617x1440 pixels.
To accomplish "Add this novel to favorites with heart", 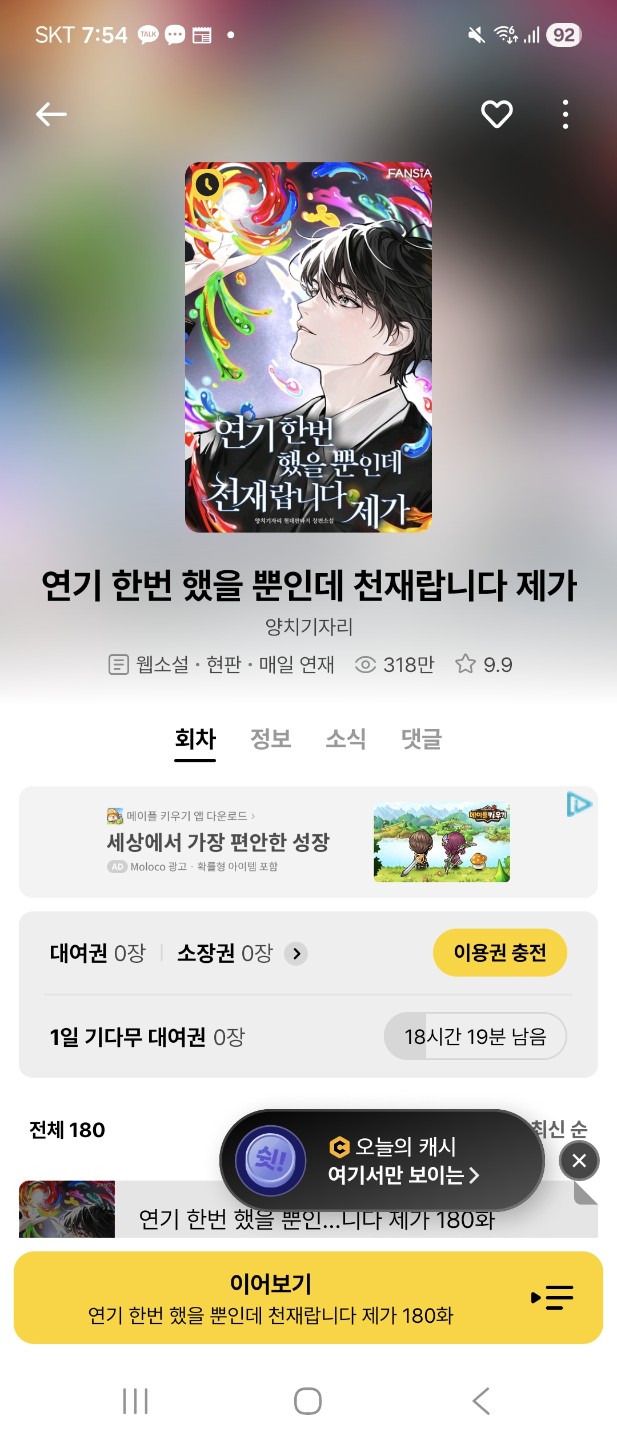I will [x=496, y=114].
